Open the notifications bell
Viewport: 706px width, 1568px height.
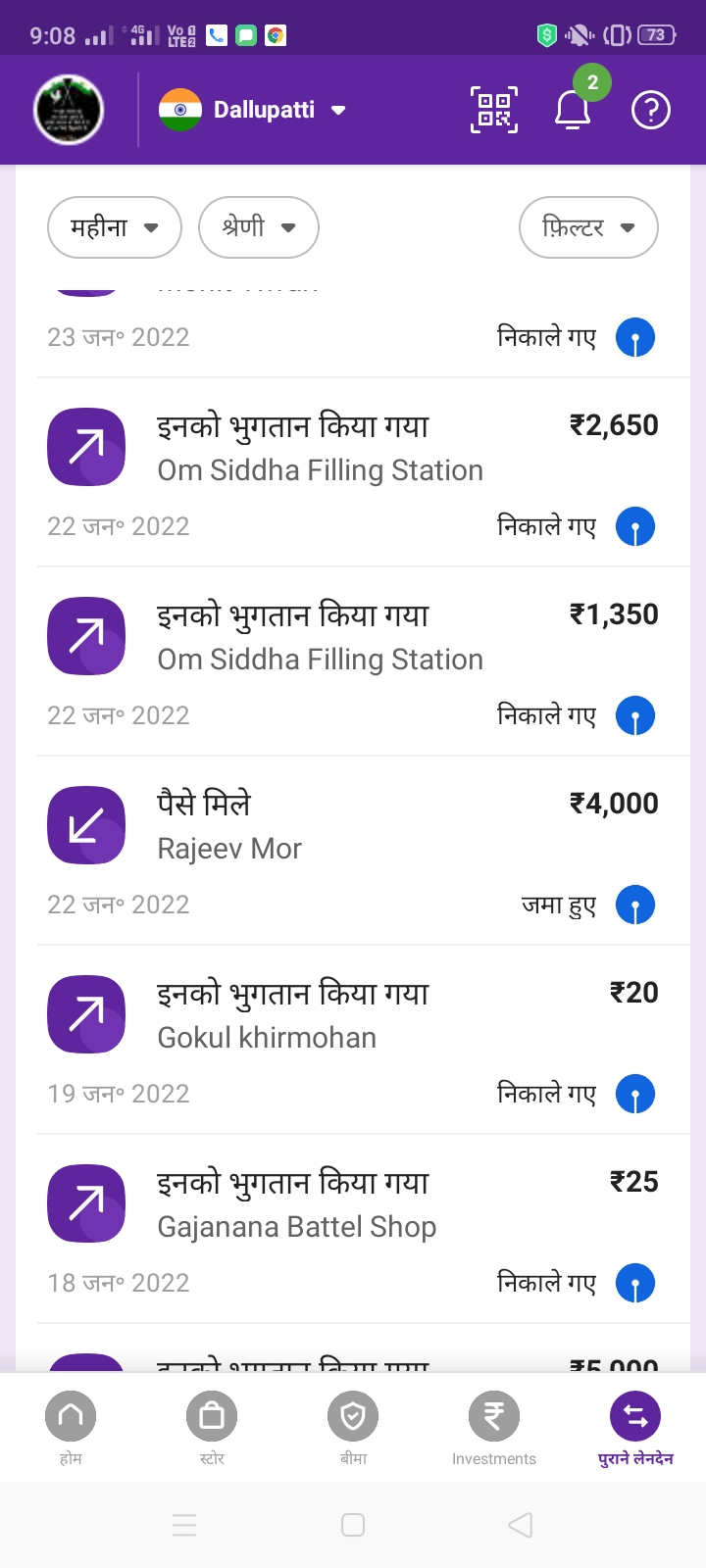574,110
